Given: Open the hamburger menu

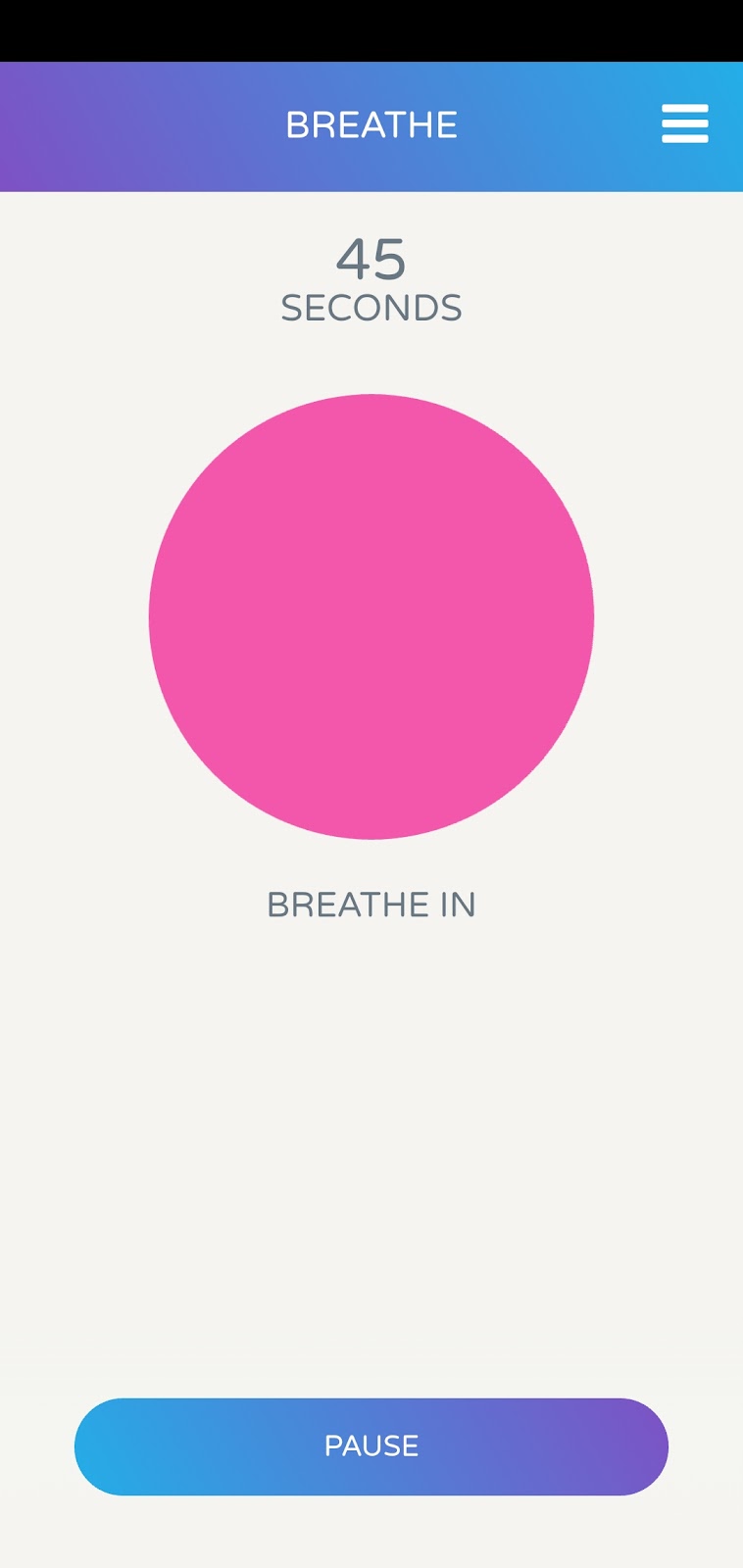Looking at the screenshot, I should [x=684, y=124].
